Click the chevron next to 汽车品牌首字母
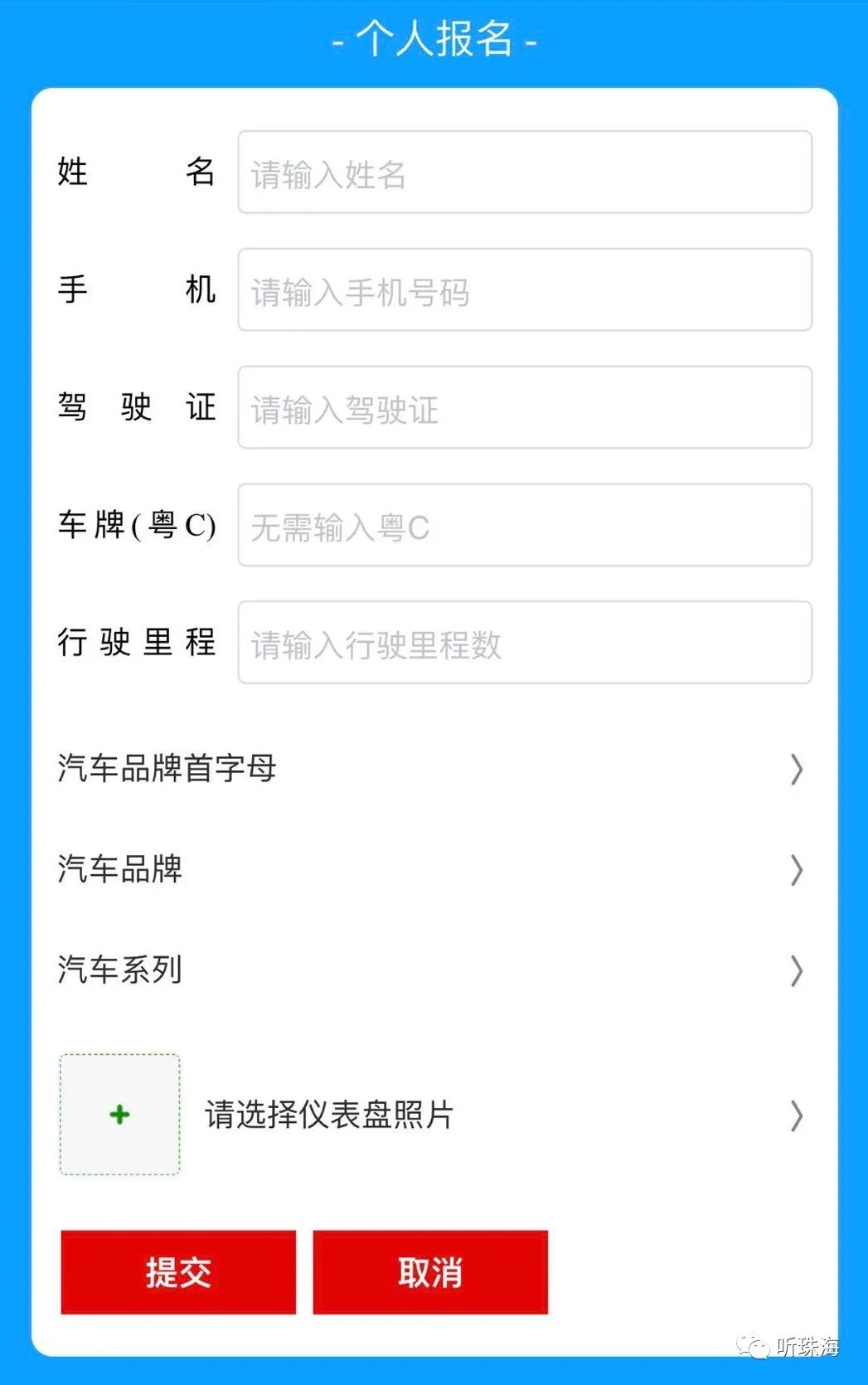The height and width of the screenshot is (1385, 868). coord(797,769)
